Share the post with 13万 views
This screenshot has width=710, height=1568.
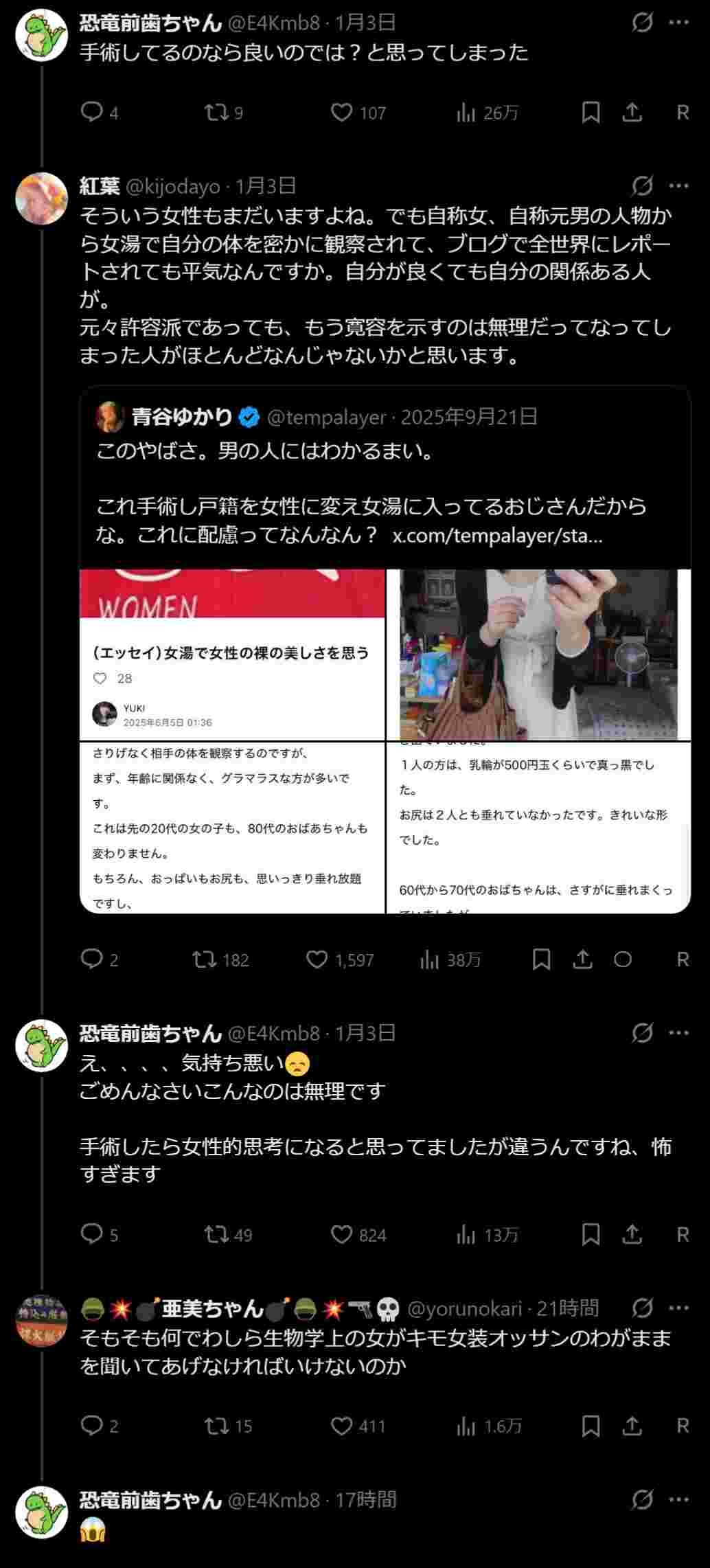coord(632,1235)
